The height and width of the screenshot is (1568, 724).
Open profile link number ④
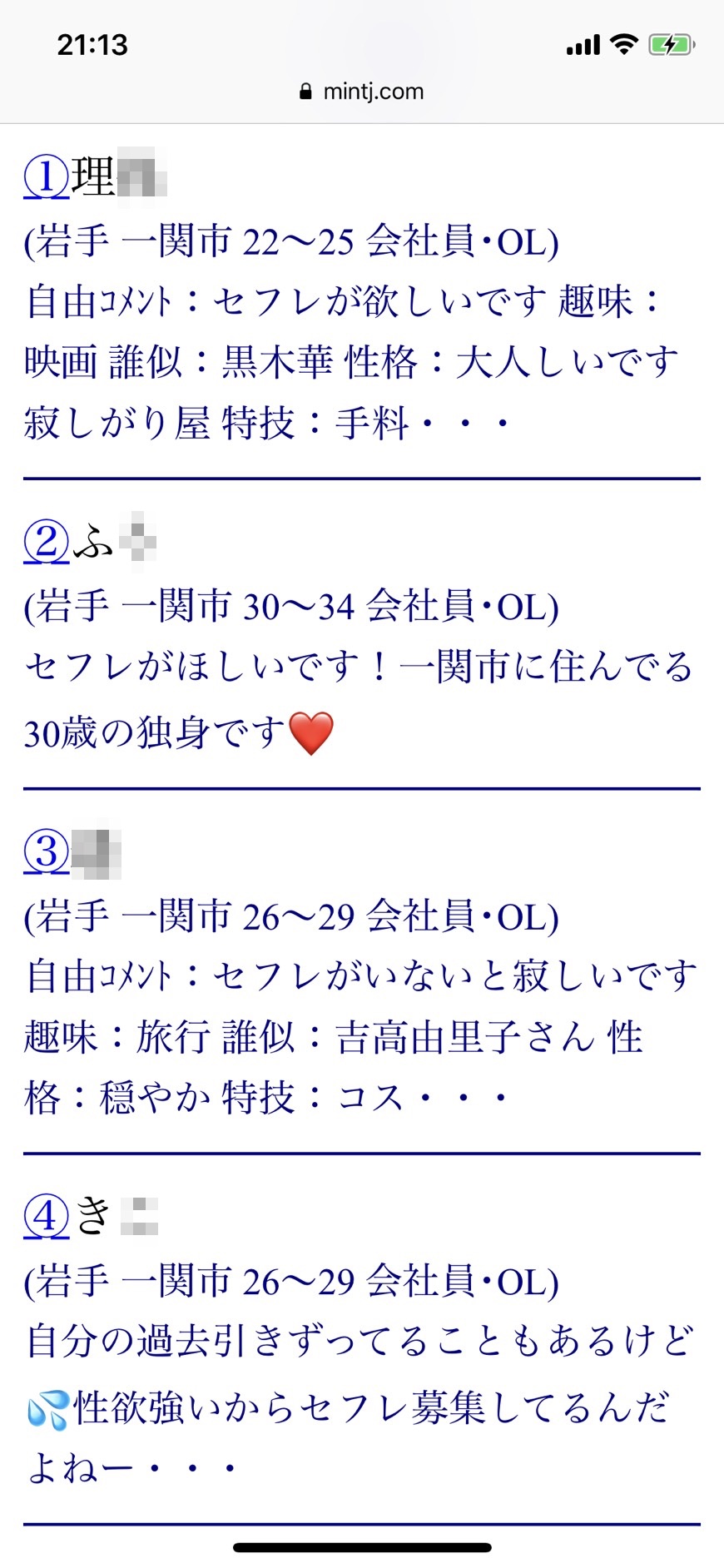[x=47, y=1217]
